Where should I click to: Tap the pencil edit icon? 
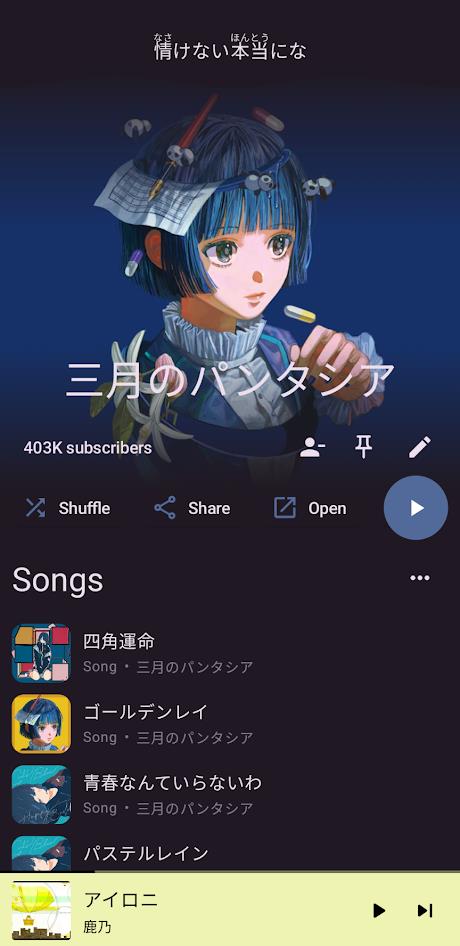[x=420, y=448]
